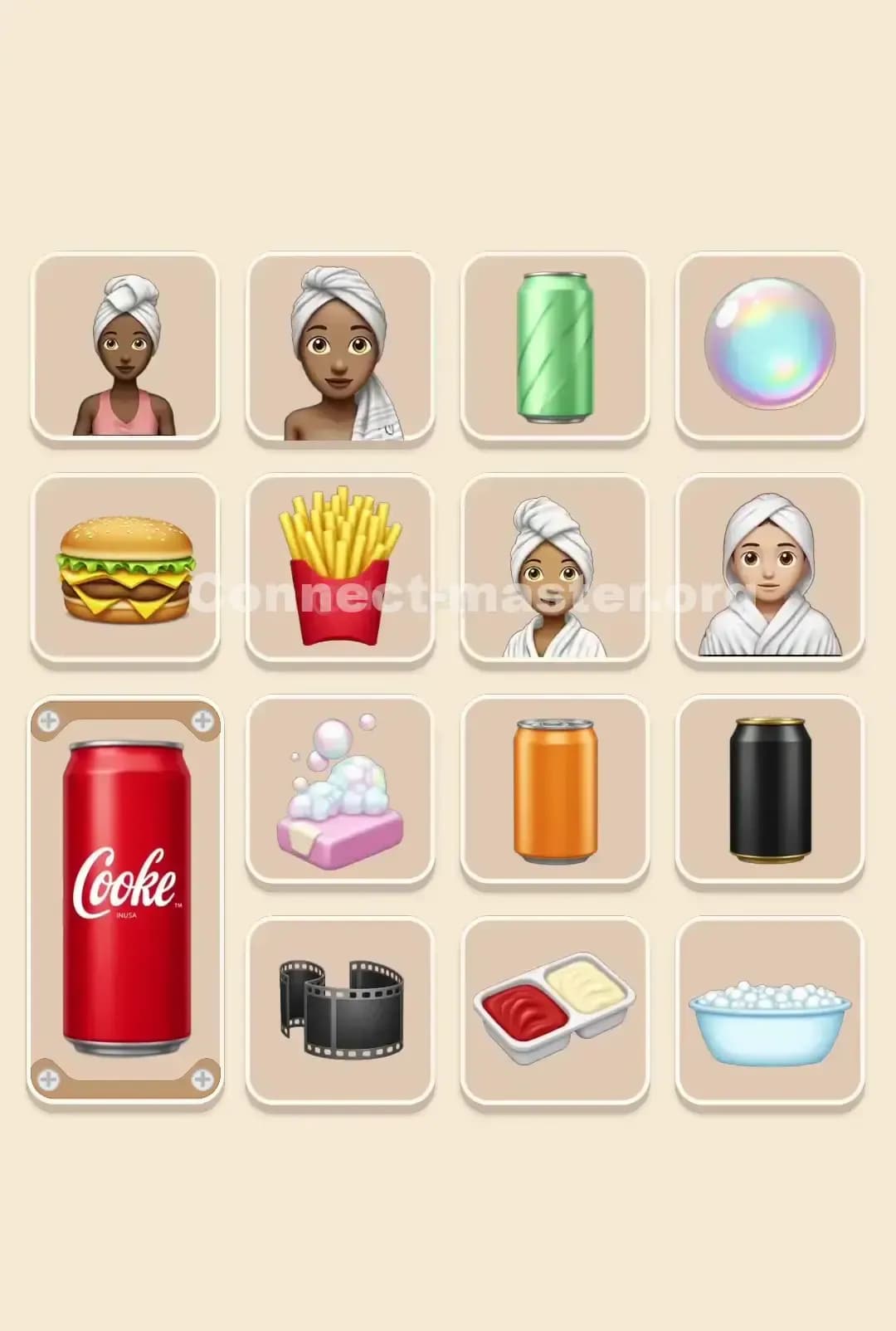Select the film strip tile
This screenshot has width=896, height=1331.
coord(340,1012)
